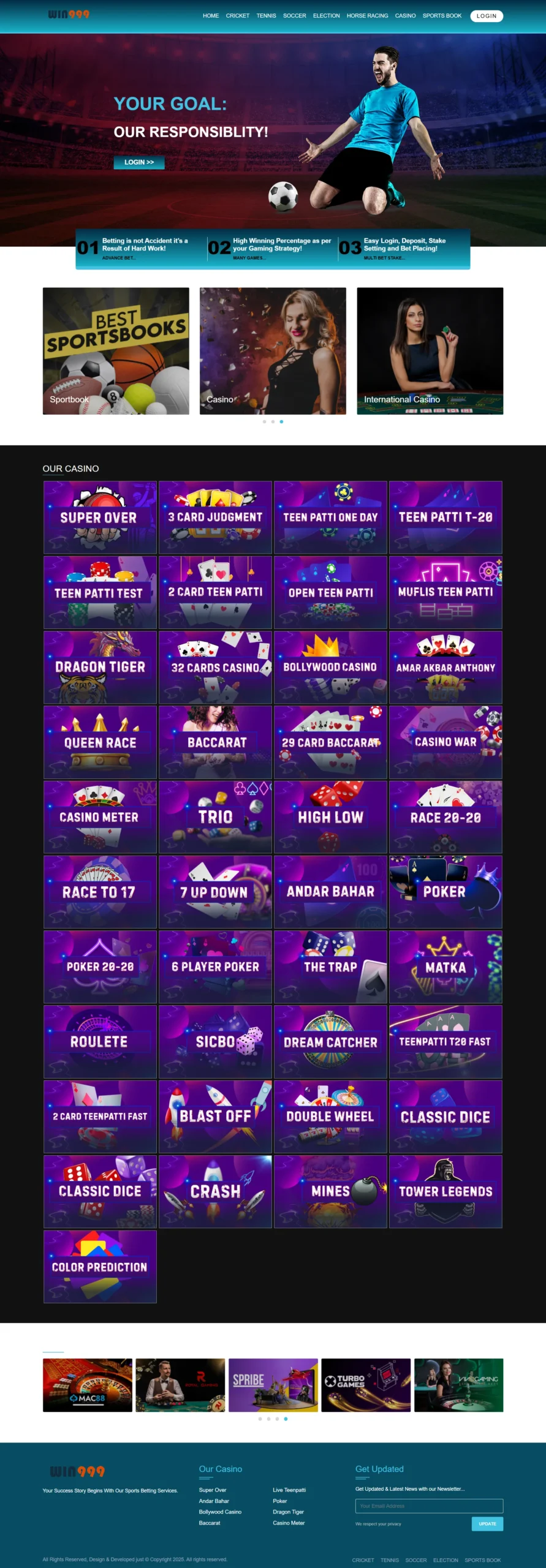The width and height of the screenshot is (546, 1568).
Task: Go to the HORSE RACING section
Action: (x=367, y=16)
